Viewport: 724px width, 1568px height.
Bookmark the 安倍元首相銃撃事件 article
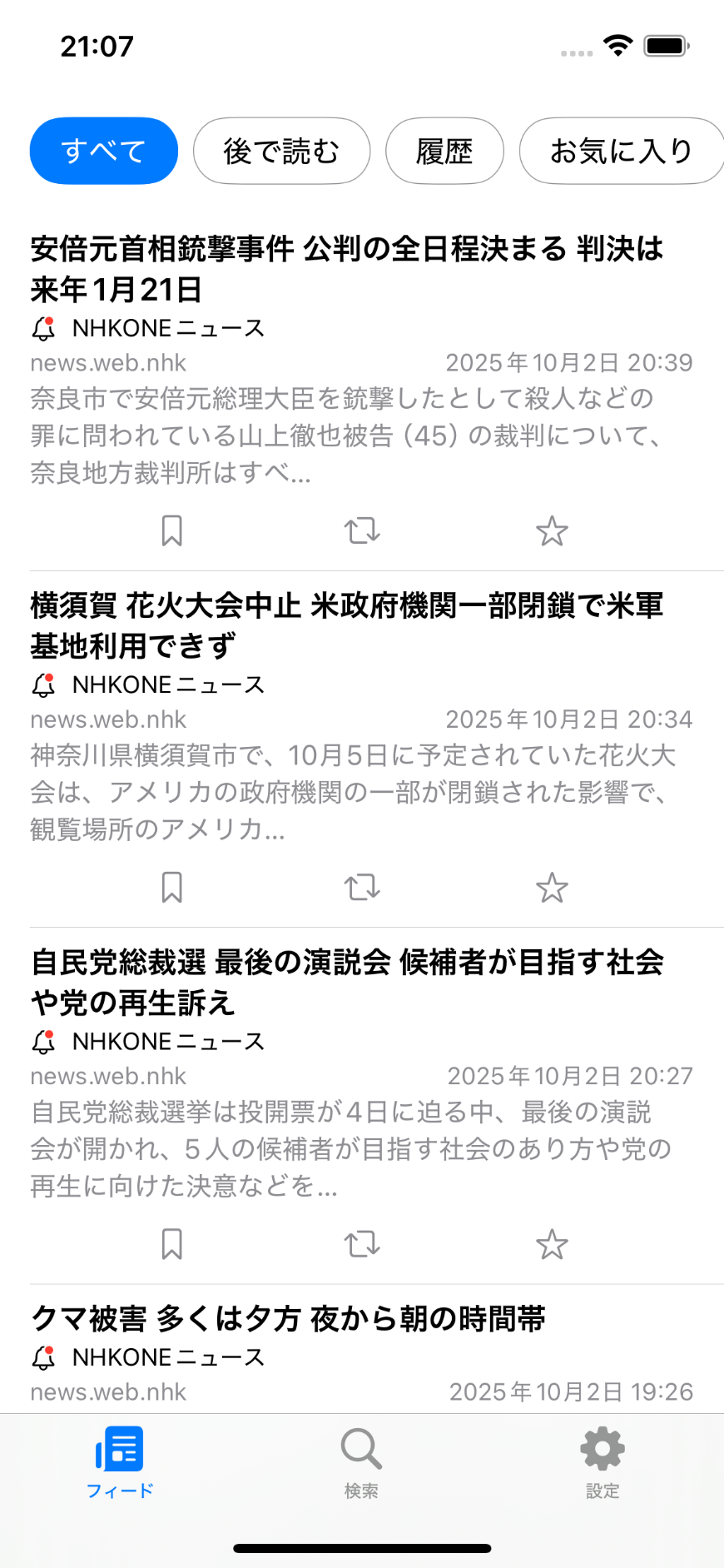point(172,530)
